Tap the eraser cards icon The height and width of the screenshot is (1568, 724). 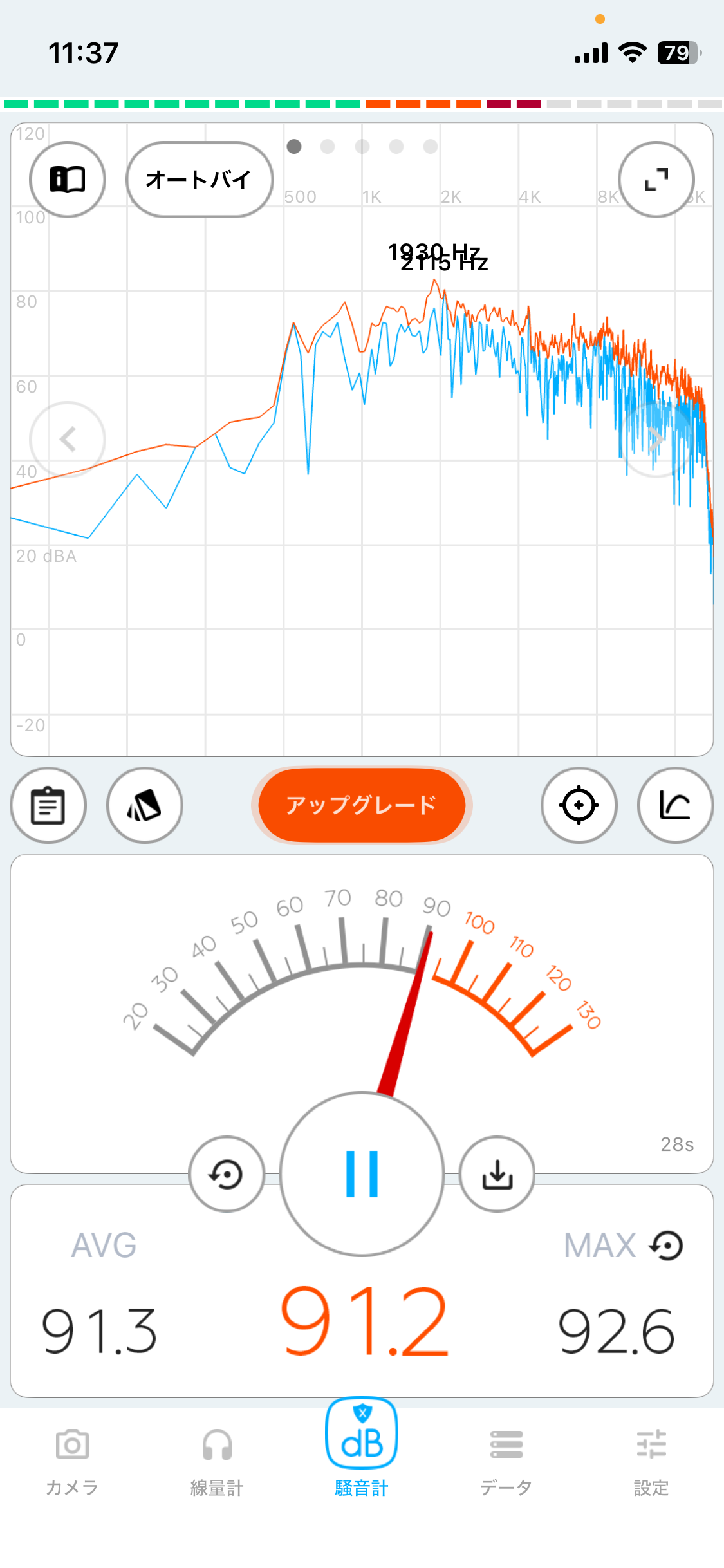145,805
